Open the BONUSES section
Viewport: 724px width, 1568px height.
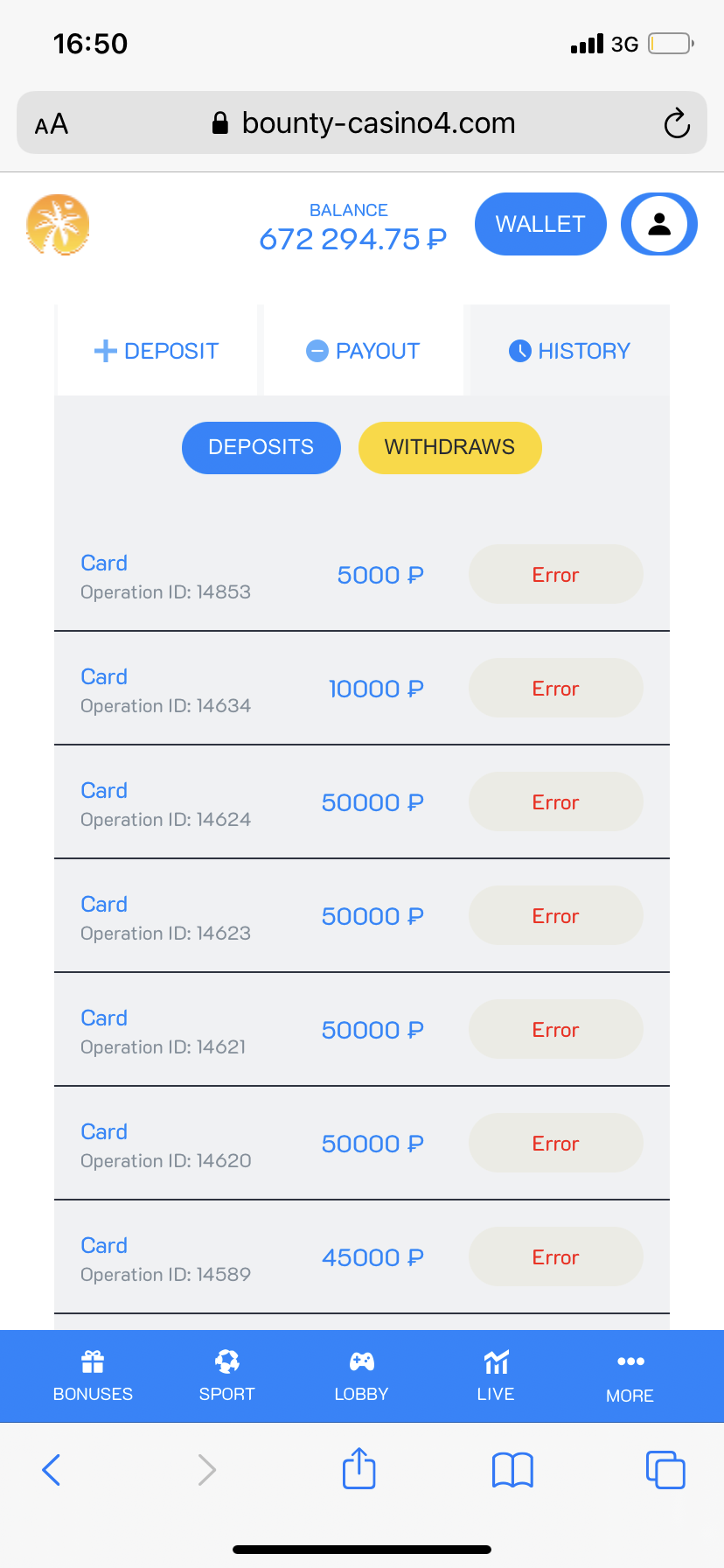pyautogui.click(x=93, y=1375)
